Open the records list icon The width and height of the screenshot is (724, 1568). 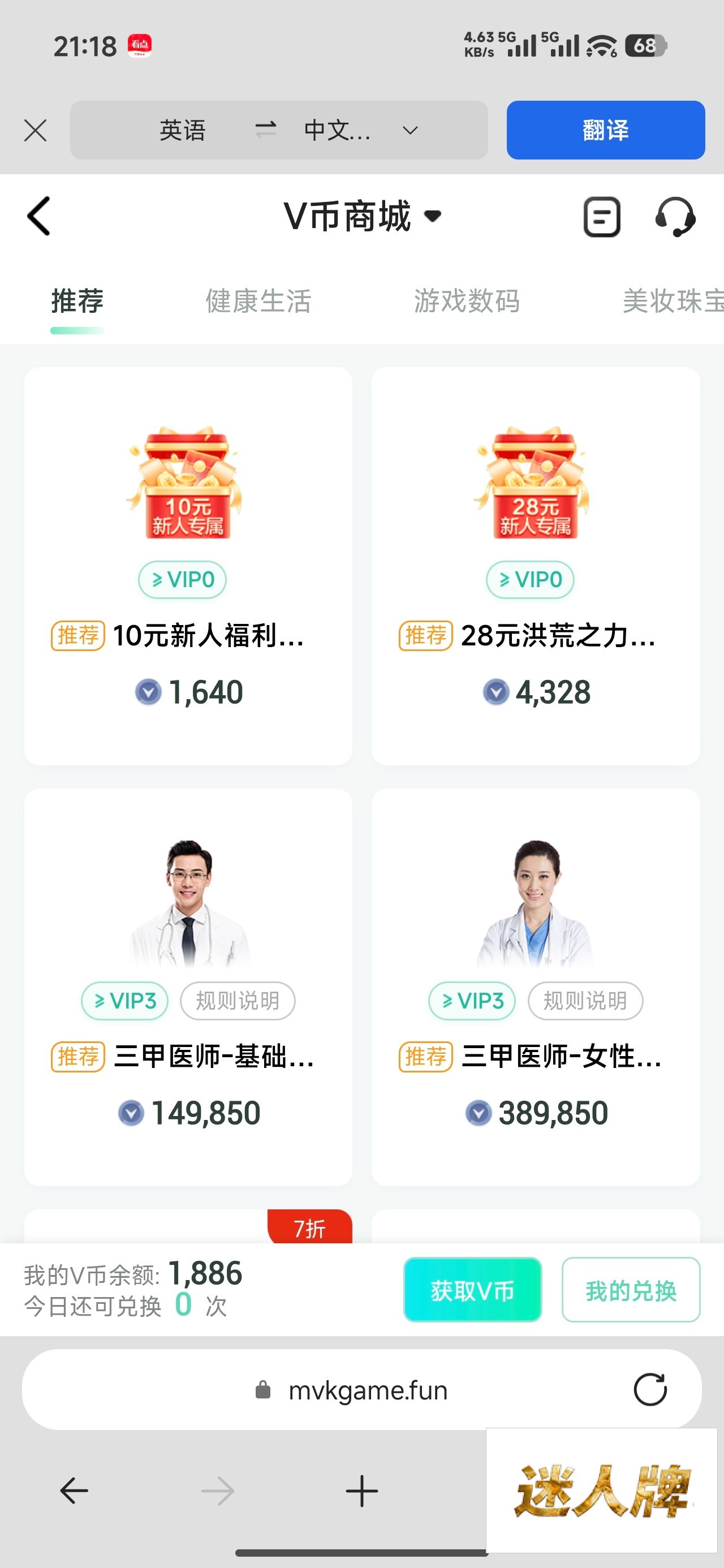602,217
